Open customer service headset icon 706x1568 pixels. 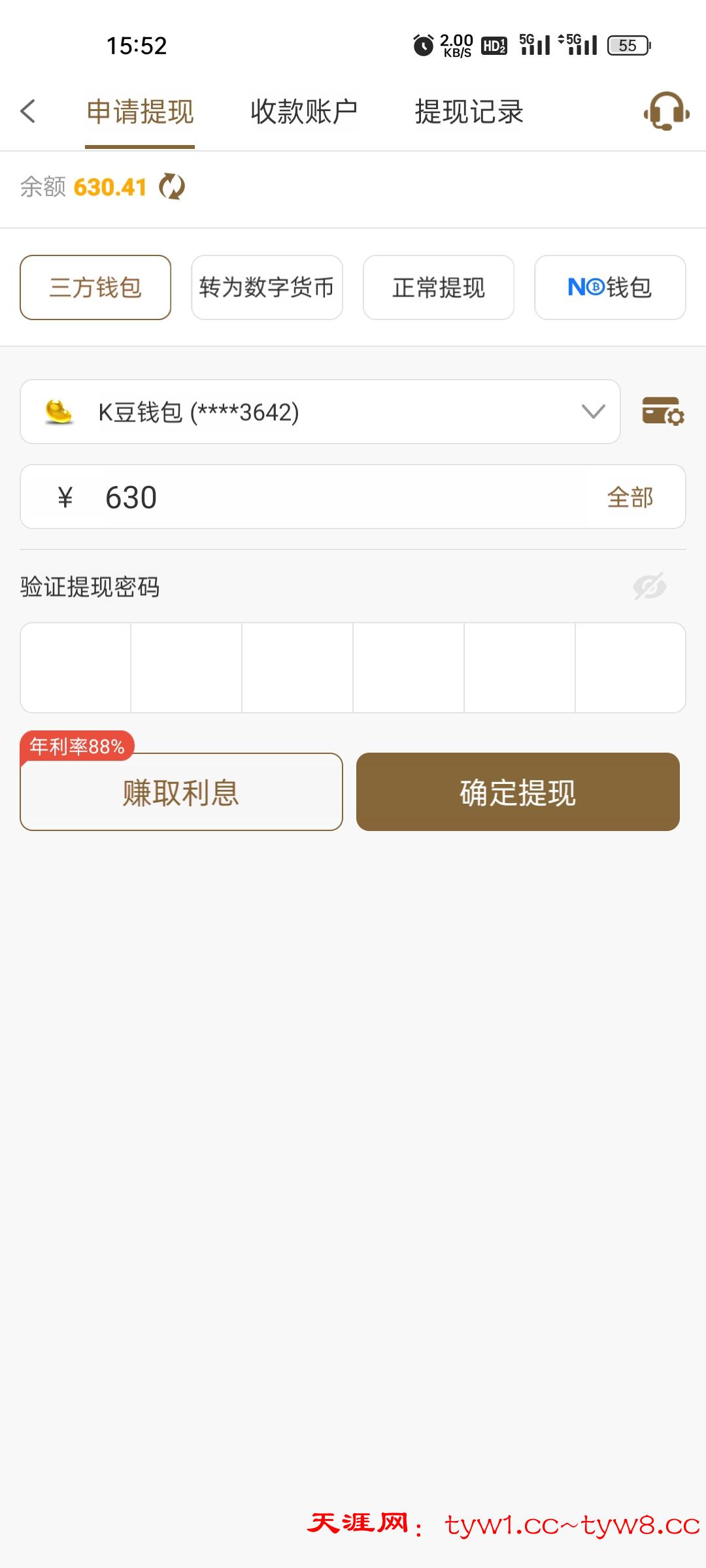[666, 111]
